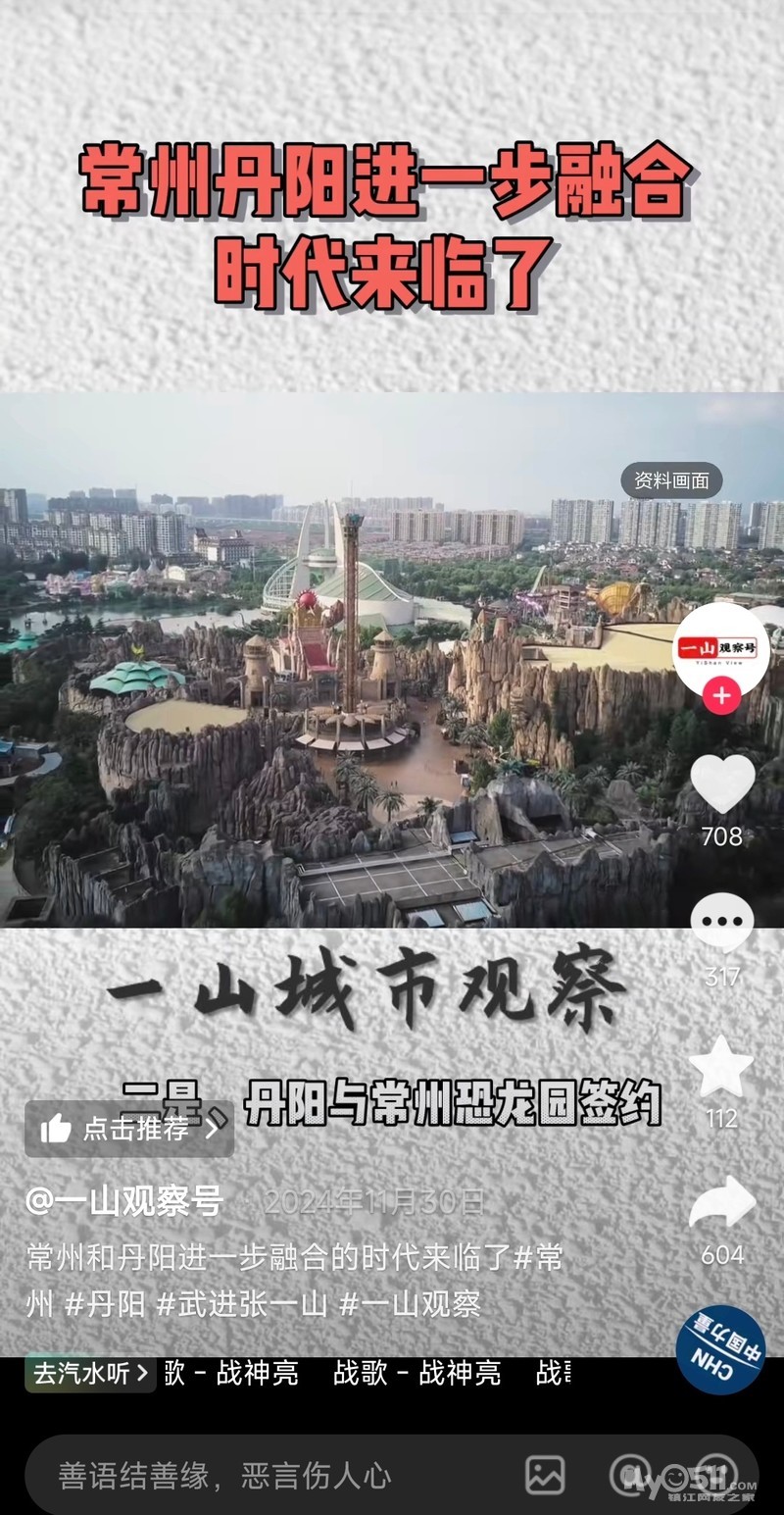This screenshot has height=1515, width=784.
Task: Like this video with the heart icon
Action: click(x=722, y=784)
